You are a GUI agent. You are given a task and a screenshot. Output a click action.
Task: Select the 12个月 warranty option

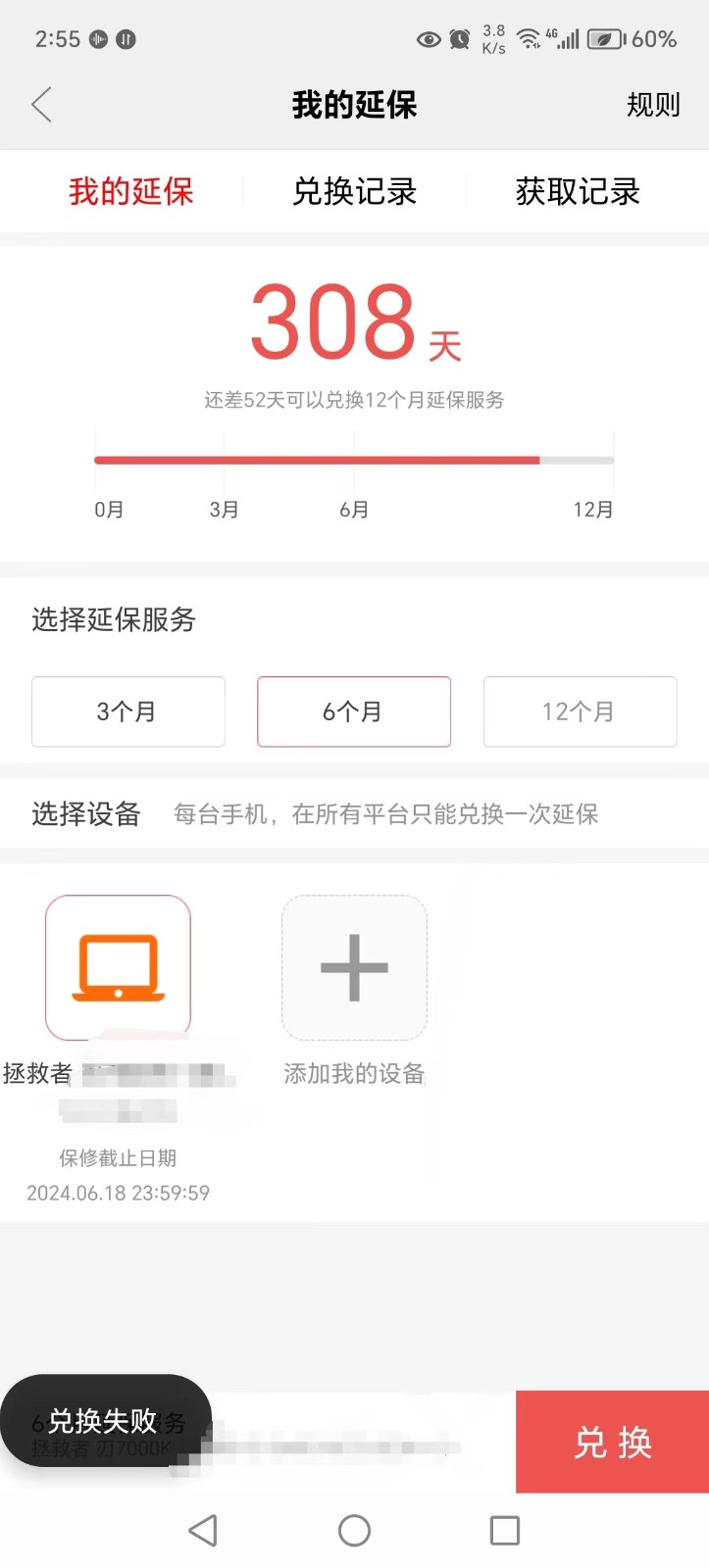[580, 711]
